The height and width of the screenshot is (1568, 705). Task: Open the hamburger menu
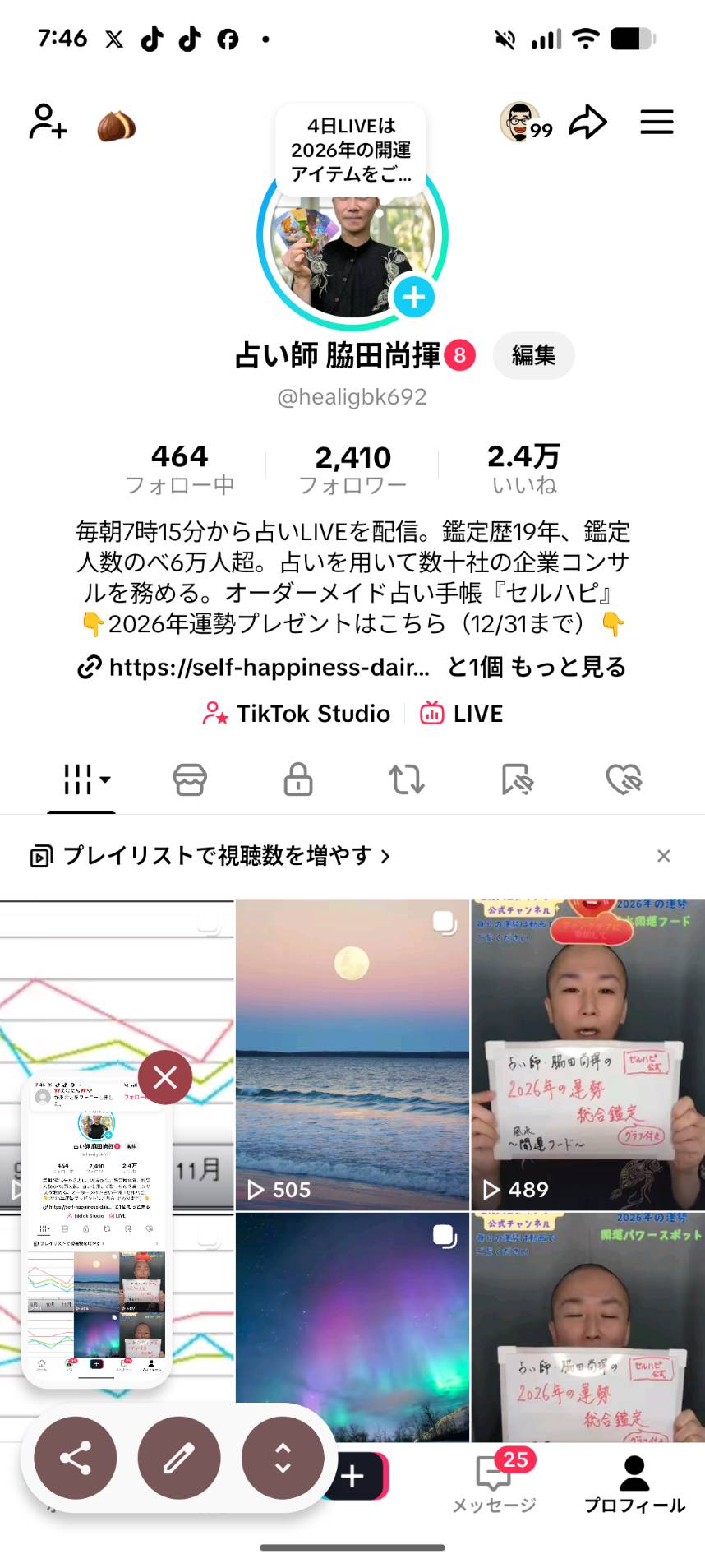point(657,123)
